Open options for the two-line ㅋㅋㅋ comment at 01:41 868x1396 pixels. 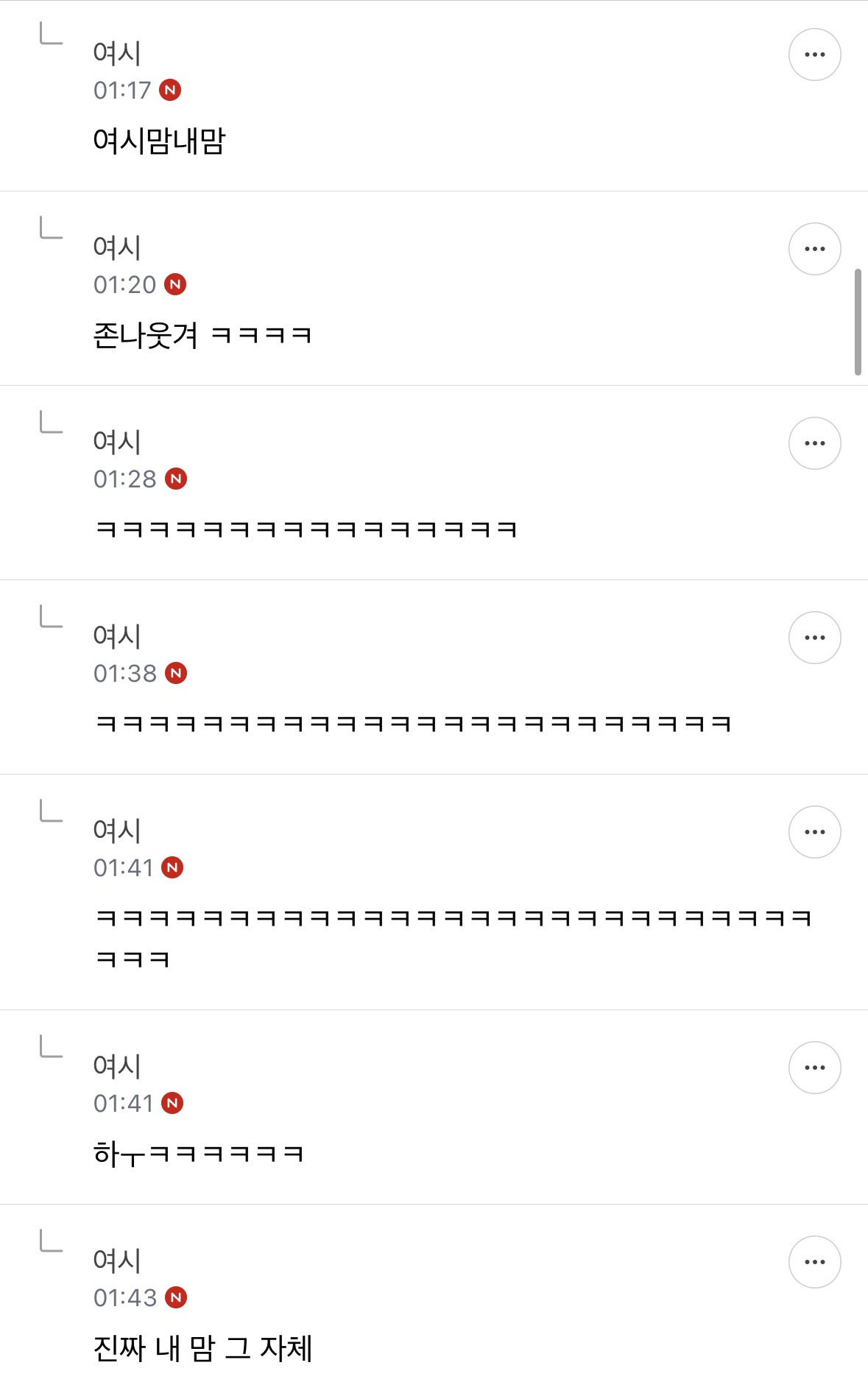(814, 832)
